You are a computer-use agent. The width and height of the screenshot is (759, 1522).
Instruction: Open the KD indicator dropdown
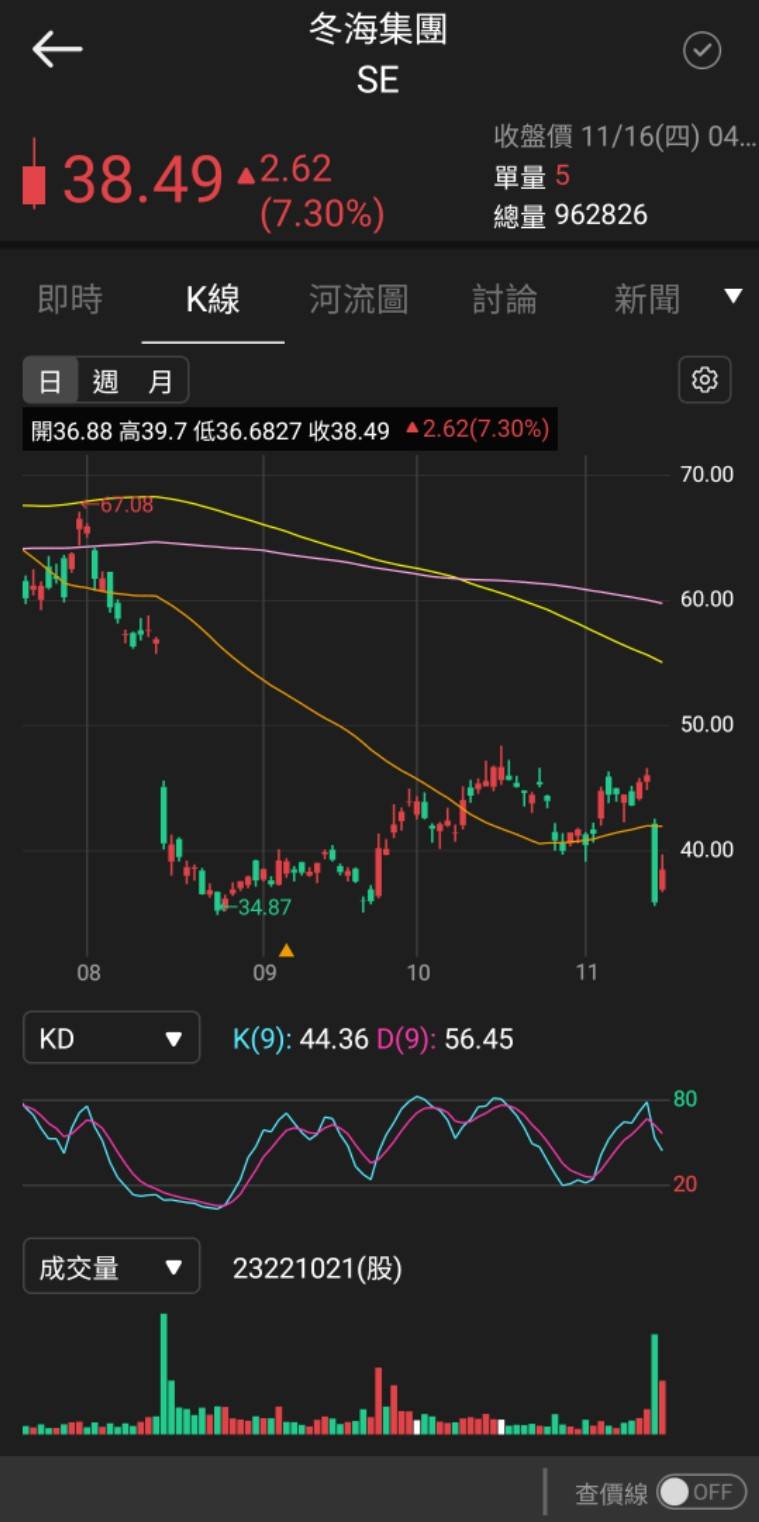111,1038
